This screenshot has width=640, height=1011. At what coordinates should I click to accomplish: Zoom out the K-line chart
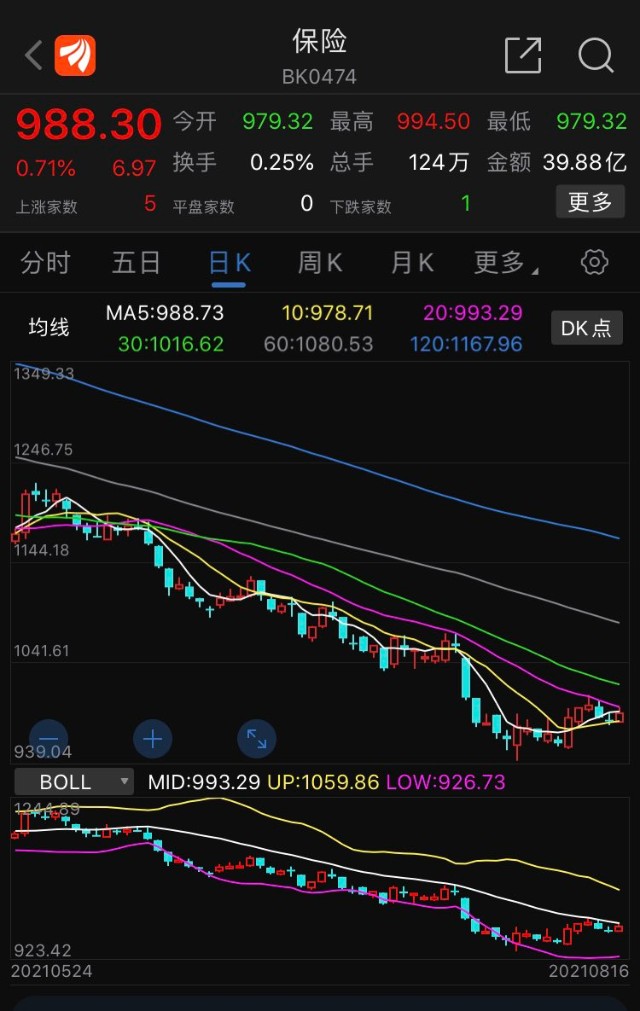tap(49, 739)
